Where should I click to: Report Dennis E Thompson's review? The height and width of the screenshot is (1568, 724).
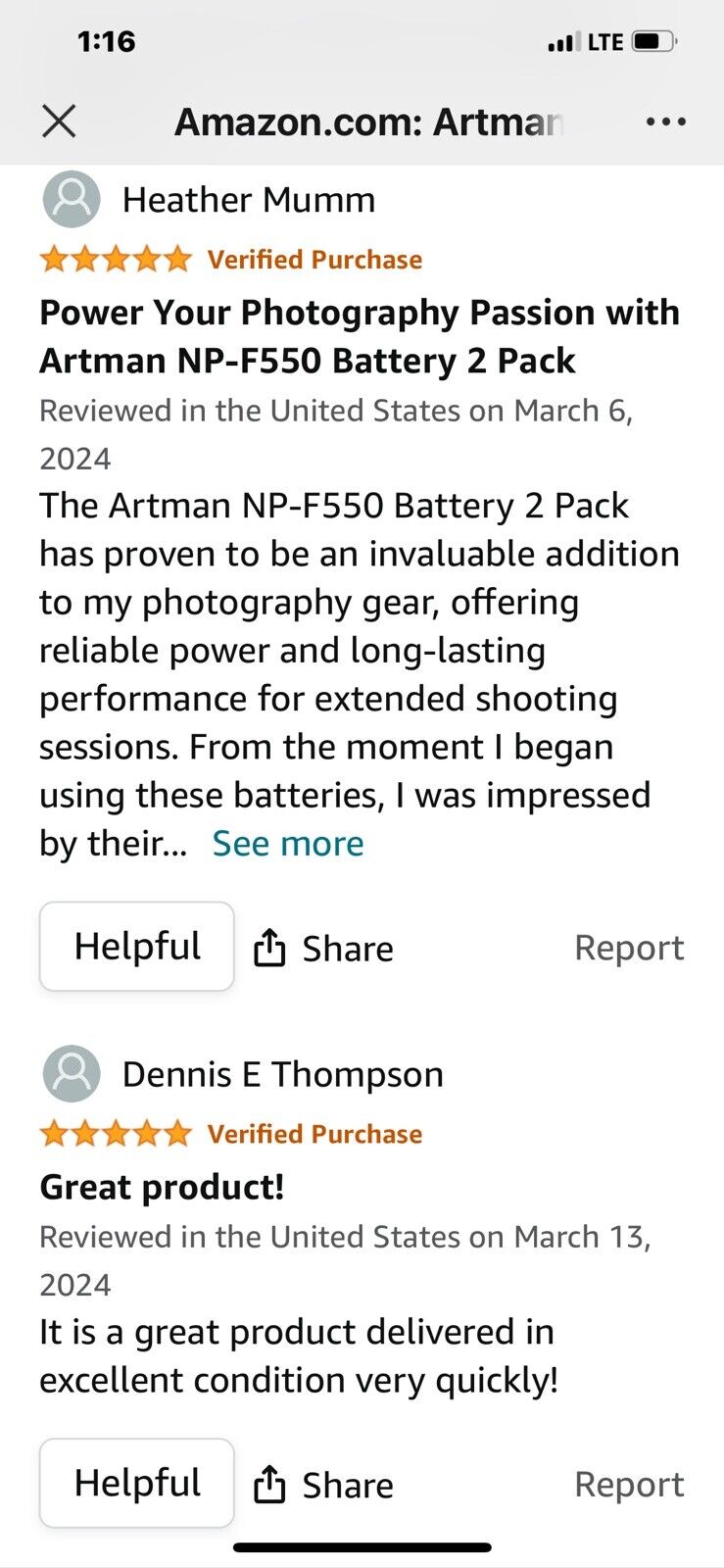628,1484
